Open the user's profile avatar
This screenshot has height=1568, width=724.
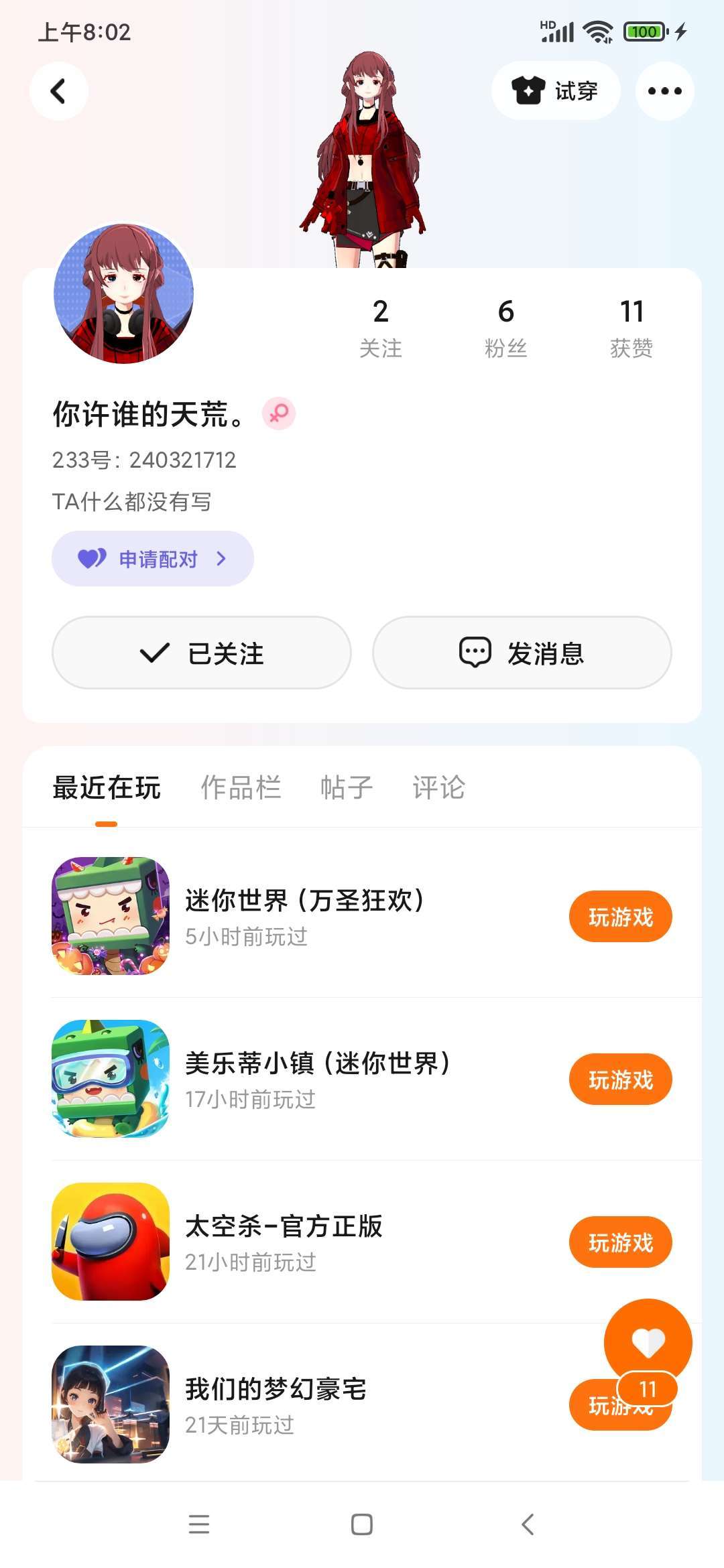[x=124, y=294]
